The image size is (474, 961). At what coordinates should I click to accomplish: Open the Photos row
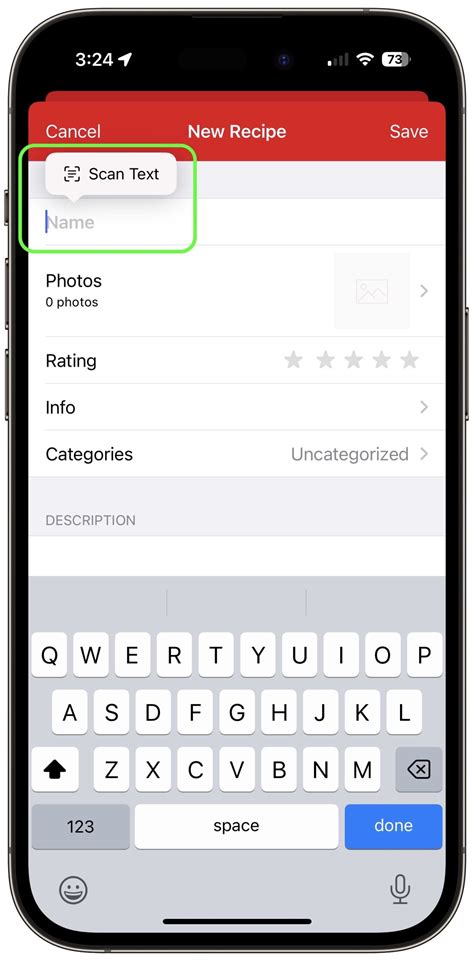point(237,291)
